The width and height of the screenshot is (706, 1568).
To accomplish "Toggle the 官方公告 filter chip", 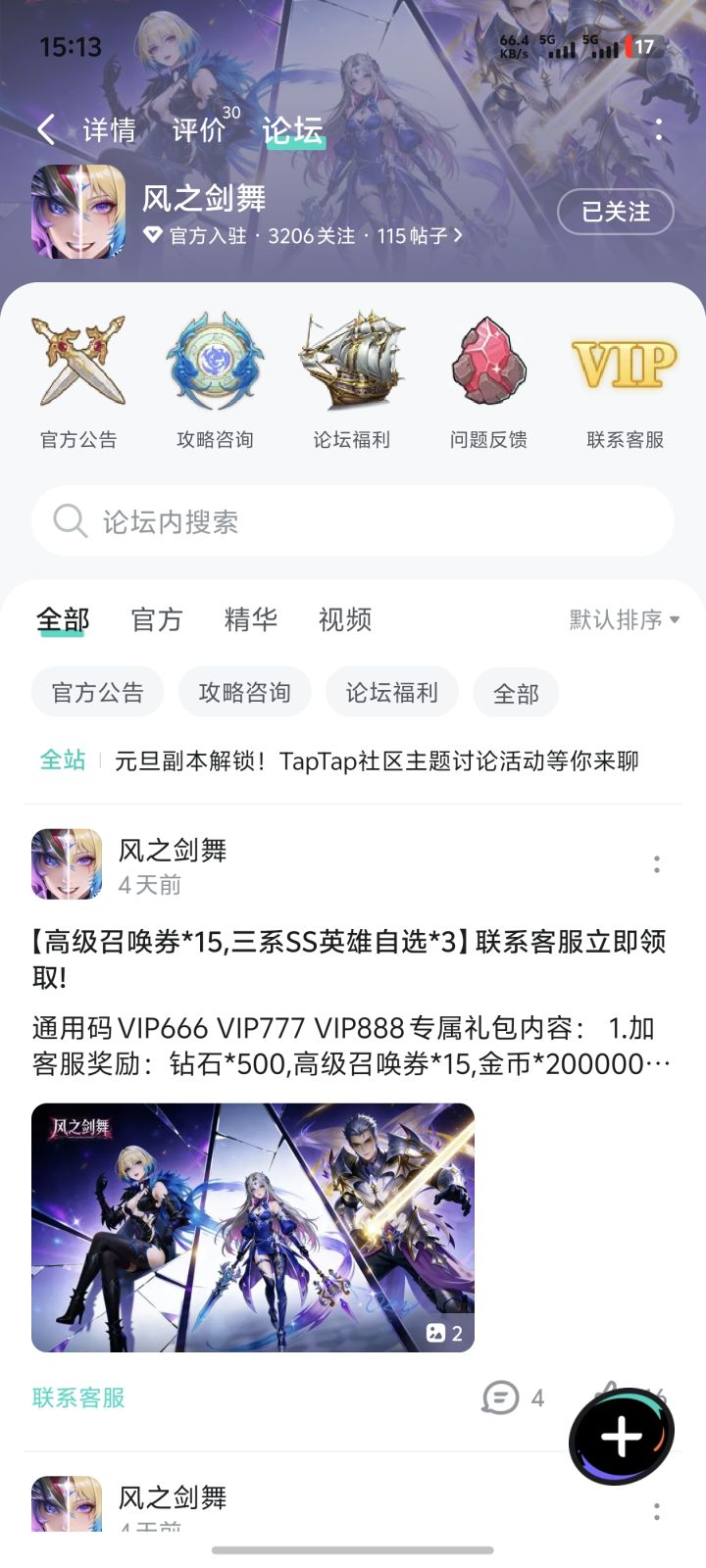I will click(x=97, y=692).
